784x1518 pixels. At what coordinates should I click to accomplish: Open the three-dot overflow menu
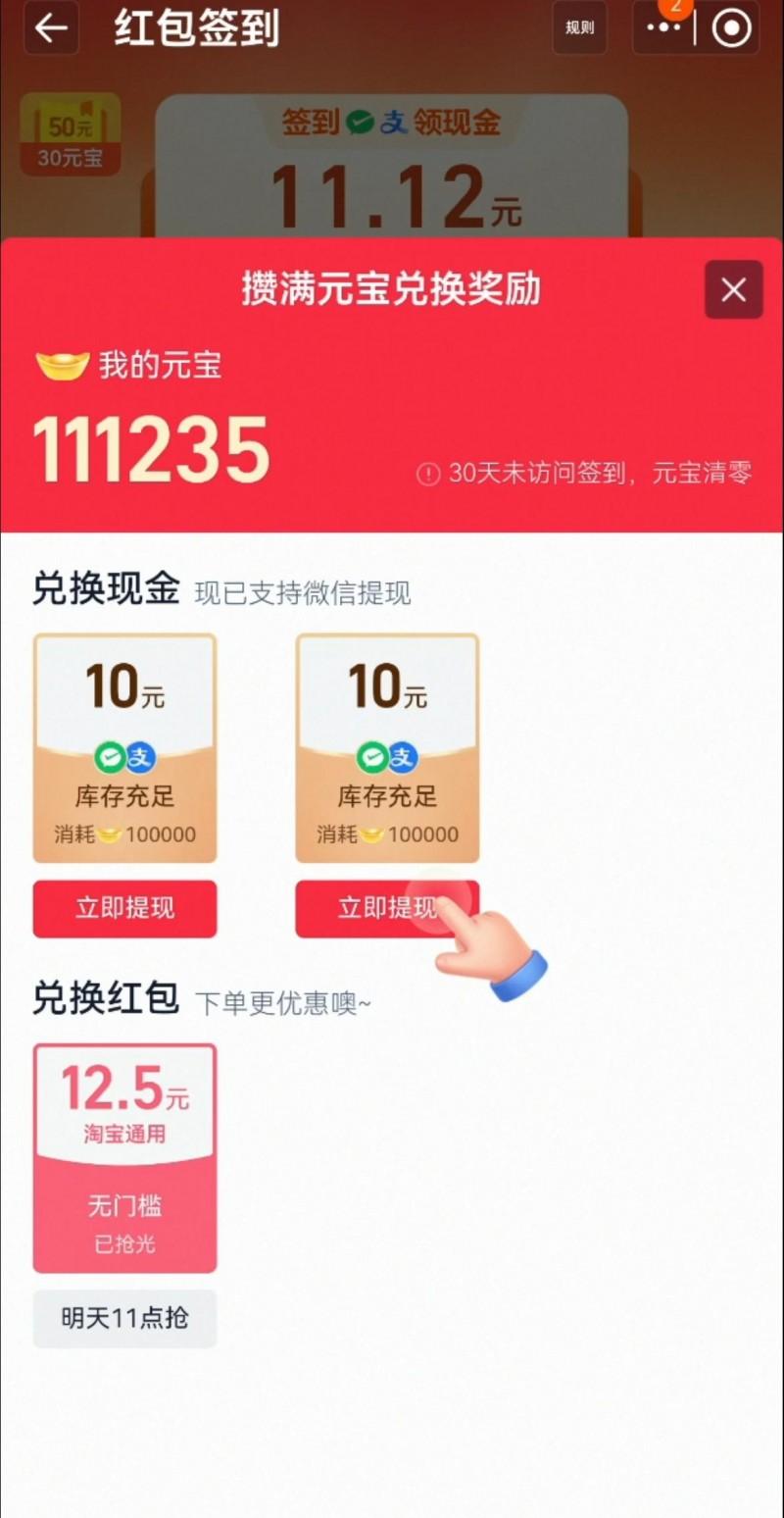(663, 28)
